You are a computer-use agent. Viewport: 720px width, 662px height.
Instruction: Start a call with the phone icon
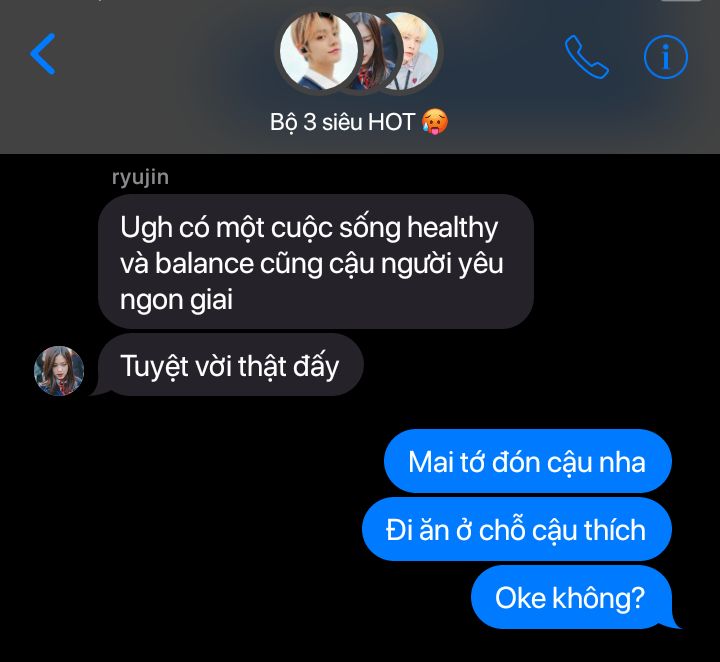(586, 57)
